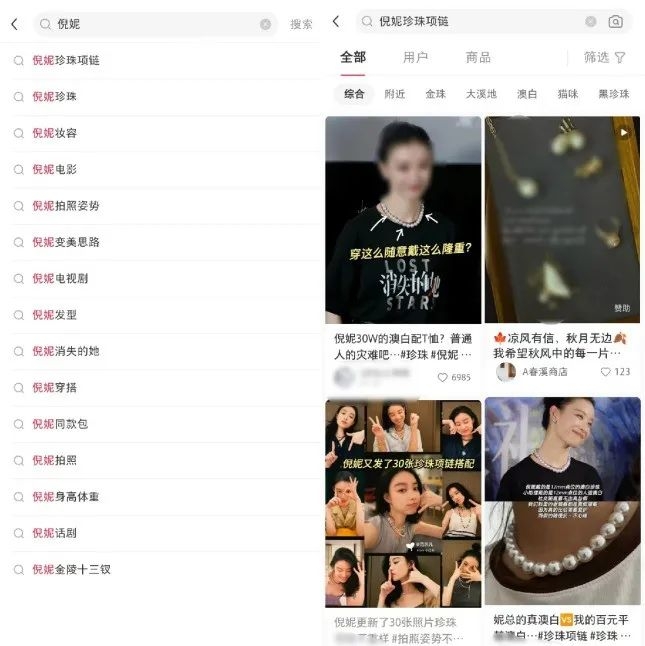Select the 附近 filter chip
This screenshot has height=646, width=645.
pyautogui.click(x=395, y=94)
